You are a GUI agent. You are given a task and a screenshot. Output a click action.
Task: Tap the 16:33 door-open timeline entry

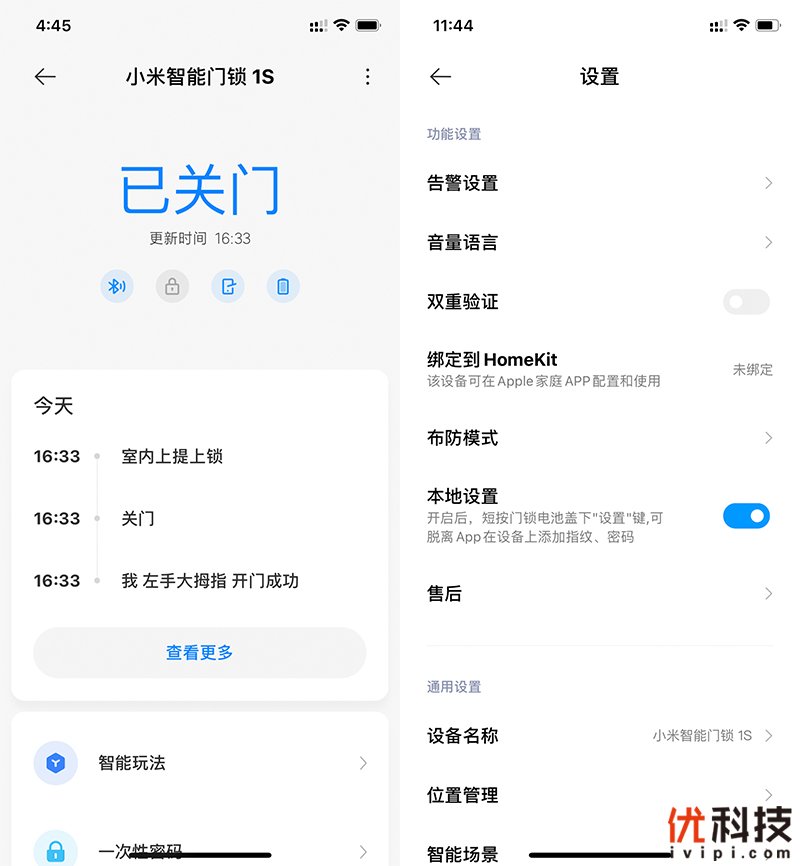(x=200, y=581)
